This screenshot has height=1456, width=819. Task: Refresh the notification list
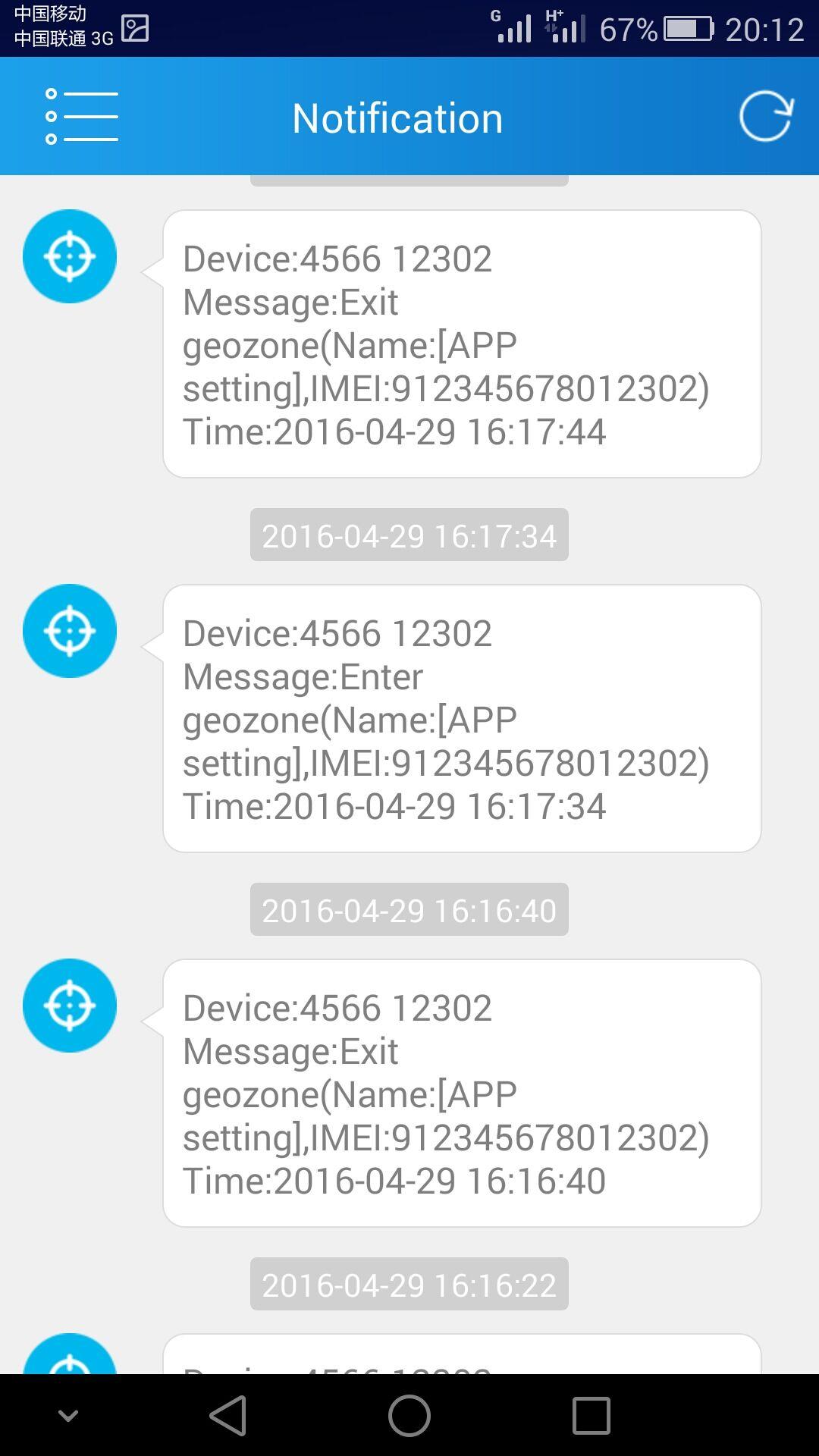[766, 117]
